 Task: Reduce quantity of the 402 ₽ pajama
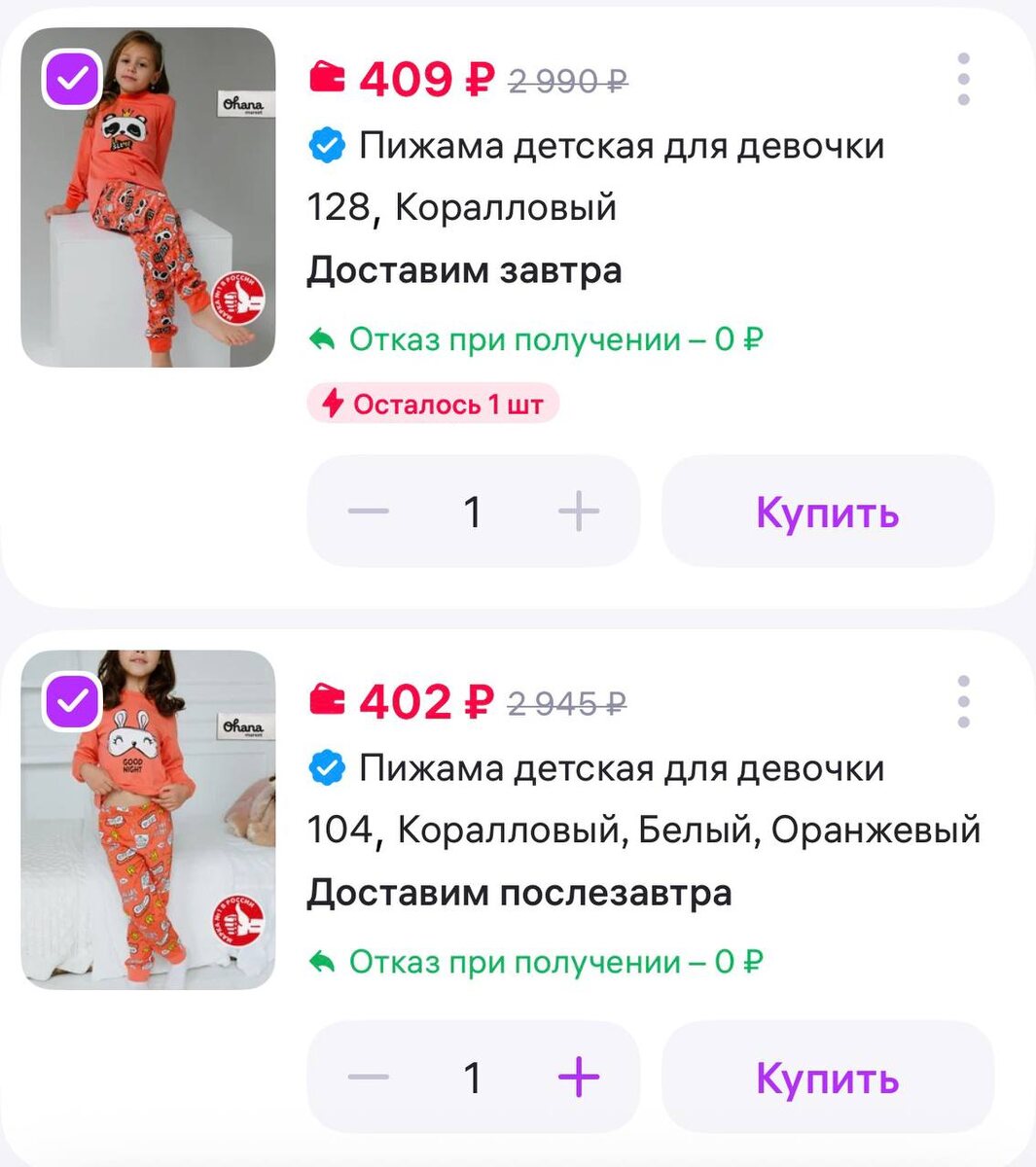369,1077
